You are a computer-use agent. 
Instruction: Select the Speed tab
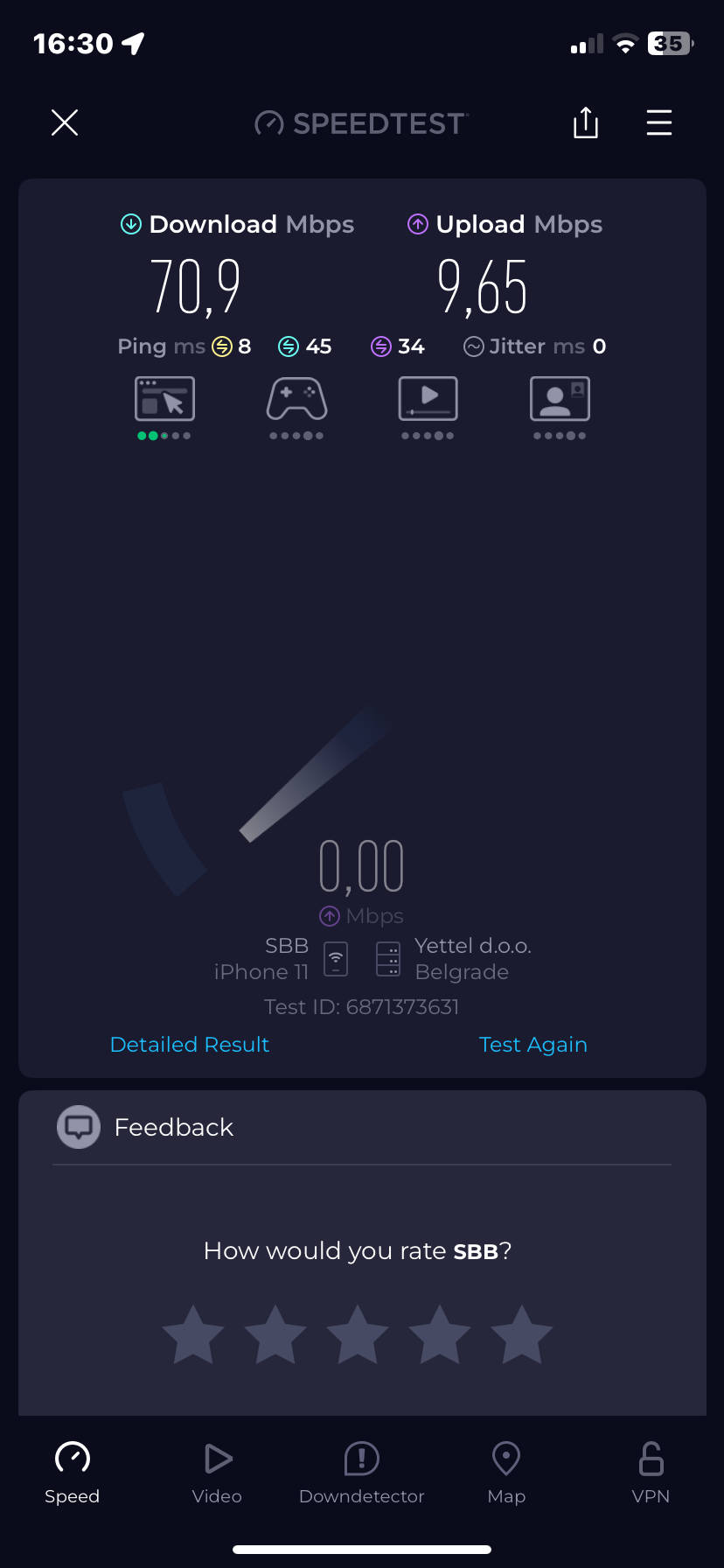tap(73, 1472)
